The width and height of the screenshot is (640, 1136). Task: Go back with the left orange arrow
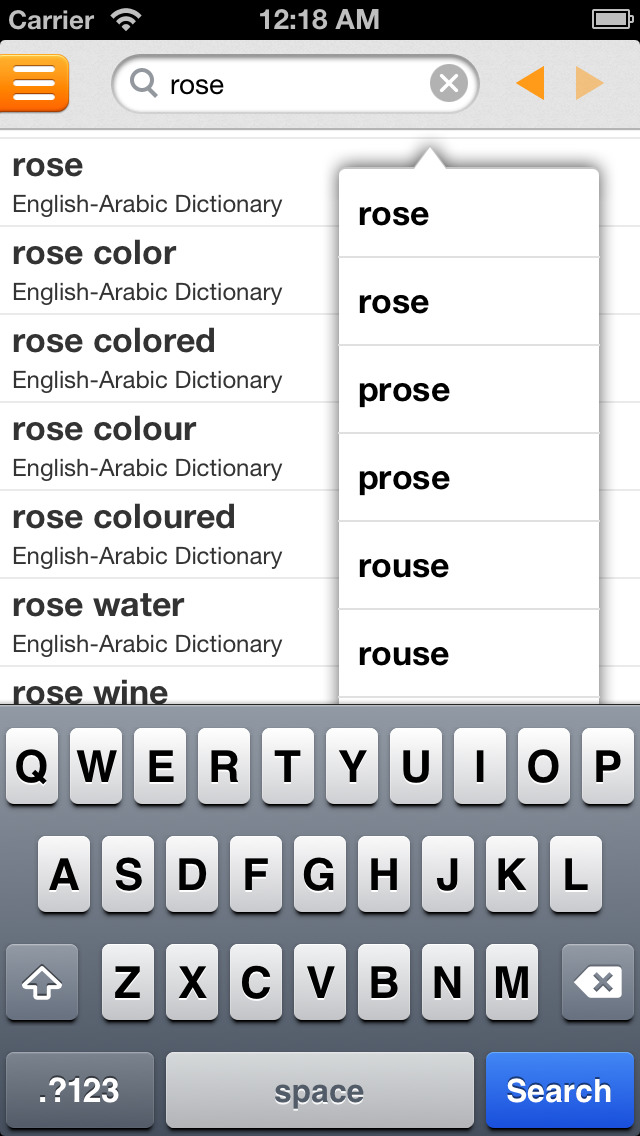pos(531,83)
